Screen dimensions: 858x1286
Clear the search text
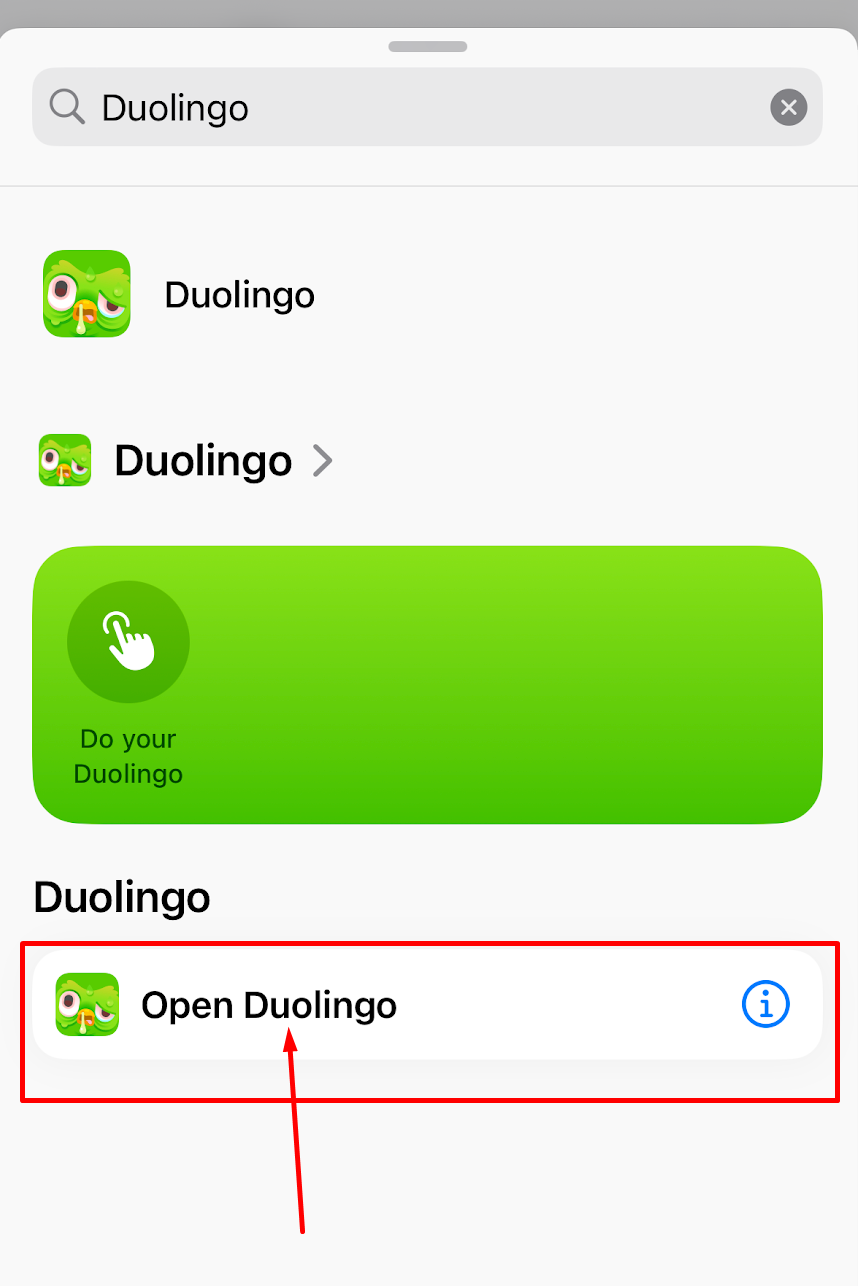[x=788, y=107]
